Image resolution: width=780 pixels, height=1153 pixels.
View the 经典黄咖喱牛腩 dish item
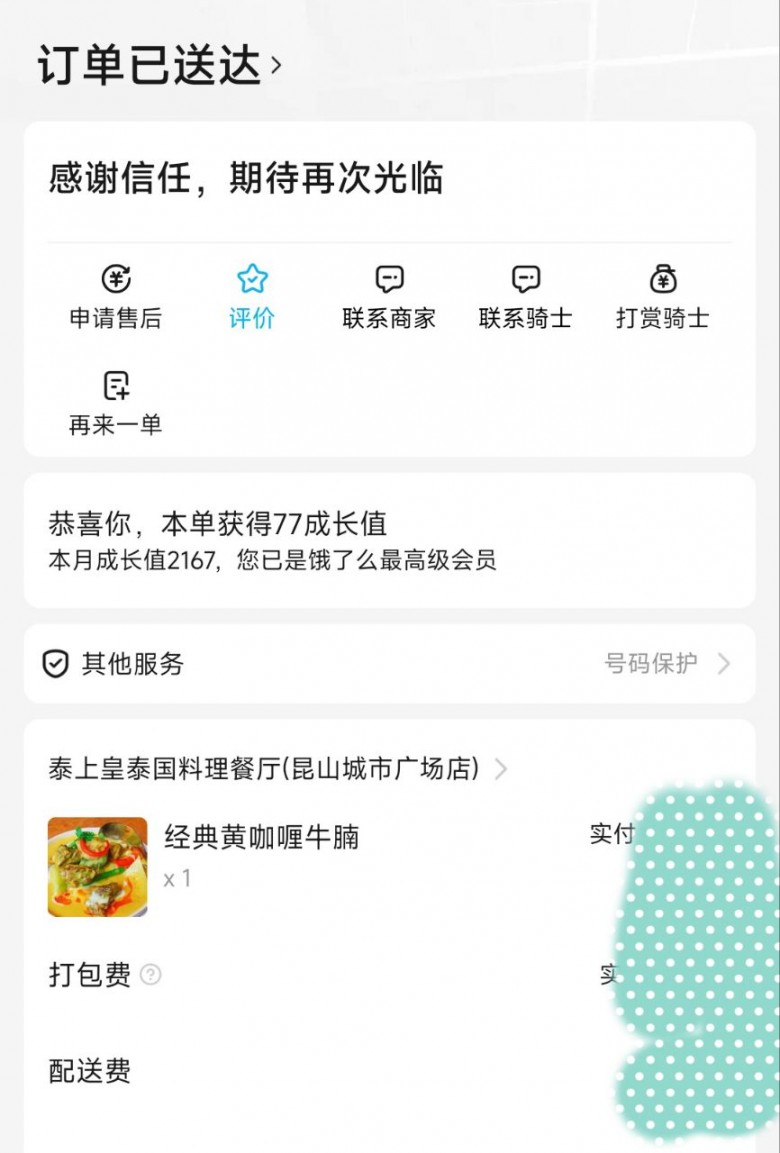click(x=260, y=837)
